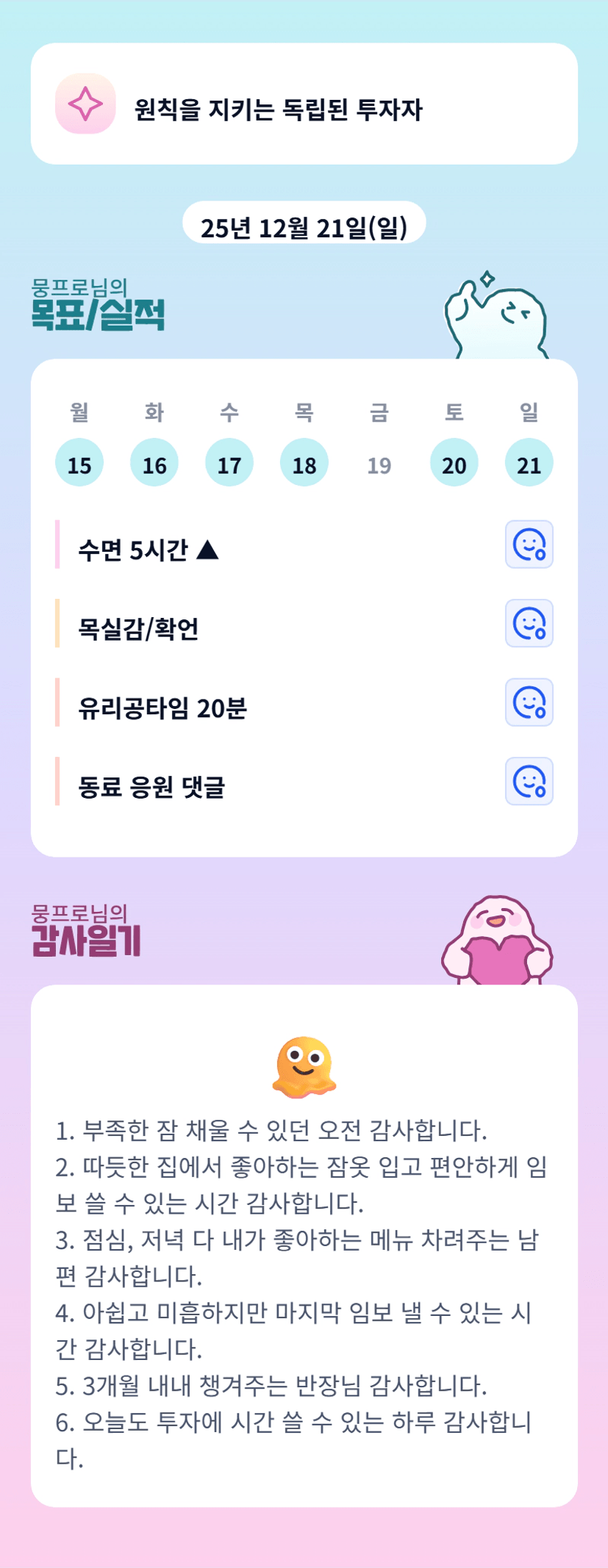Add emoji reaction to 수면 5시간 goal
This screenshot has width=608, height=1568.
click(529, 544)
